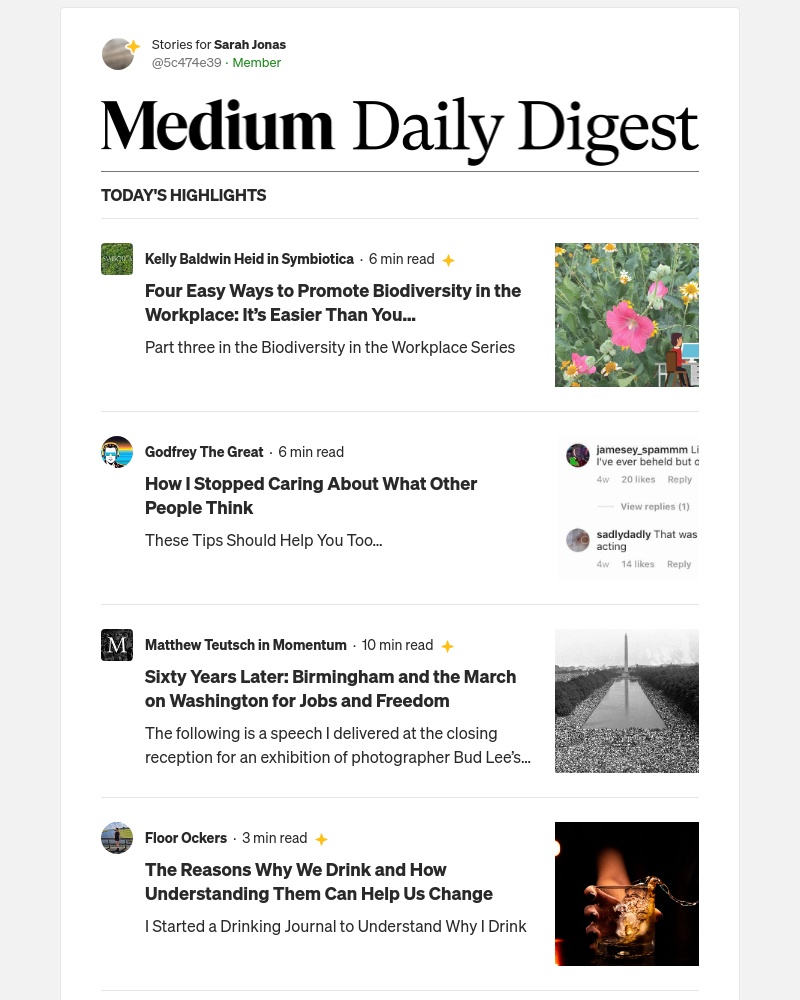The image size is (800, 1000).
Task: Click the whiskey glass image for the drinking article
Action: (627, 893)
